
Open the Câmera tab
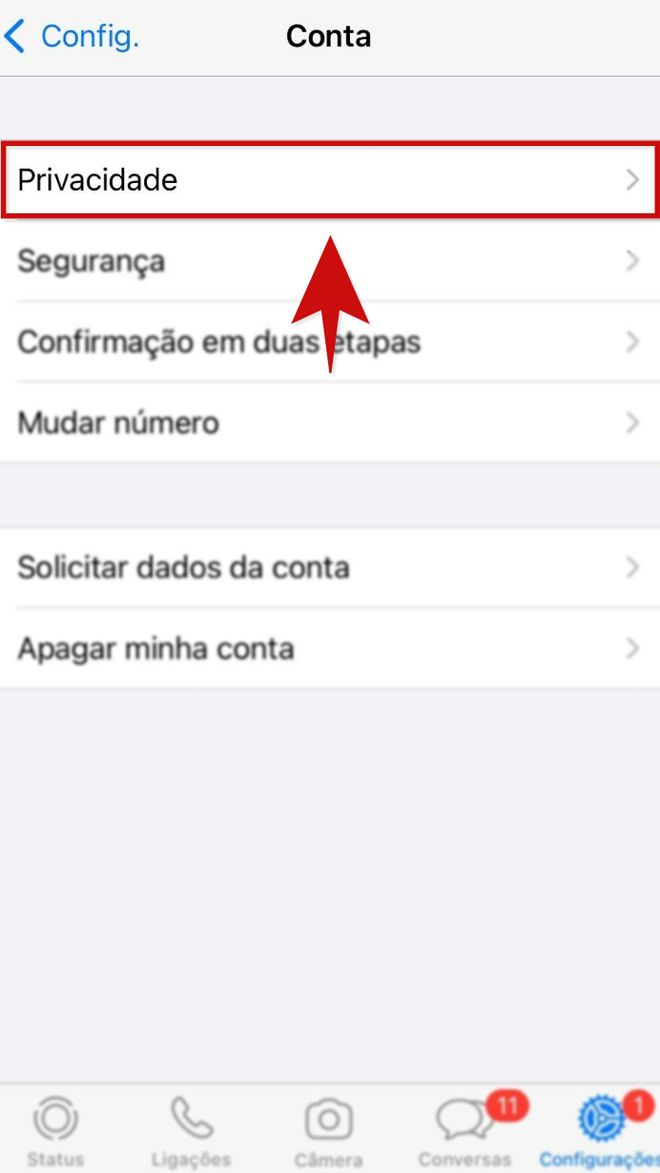(x=328, y=1131)
